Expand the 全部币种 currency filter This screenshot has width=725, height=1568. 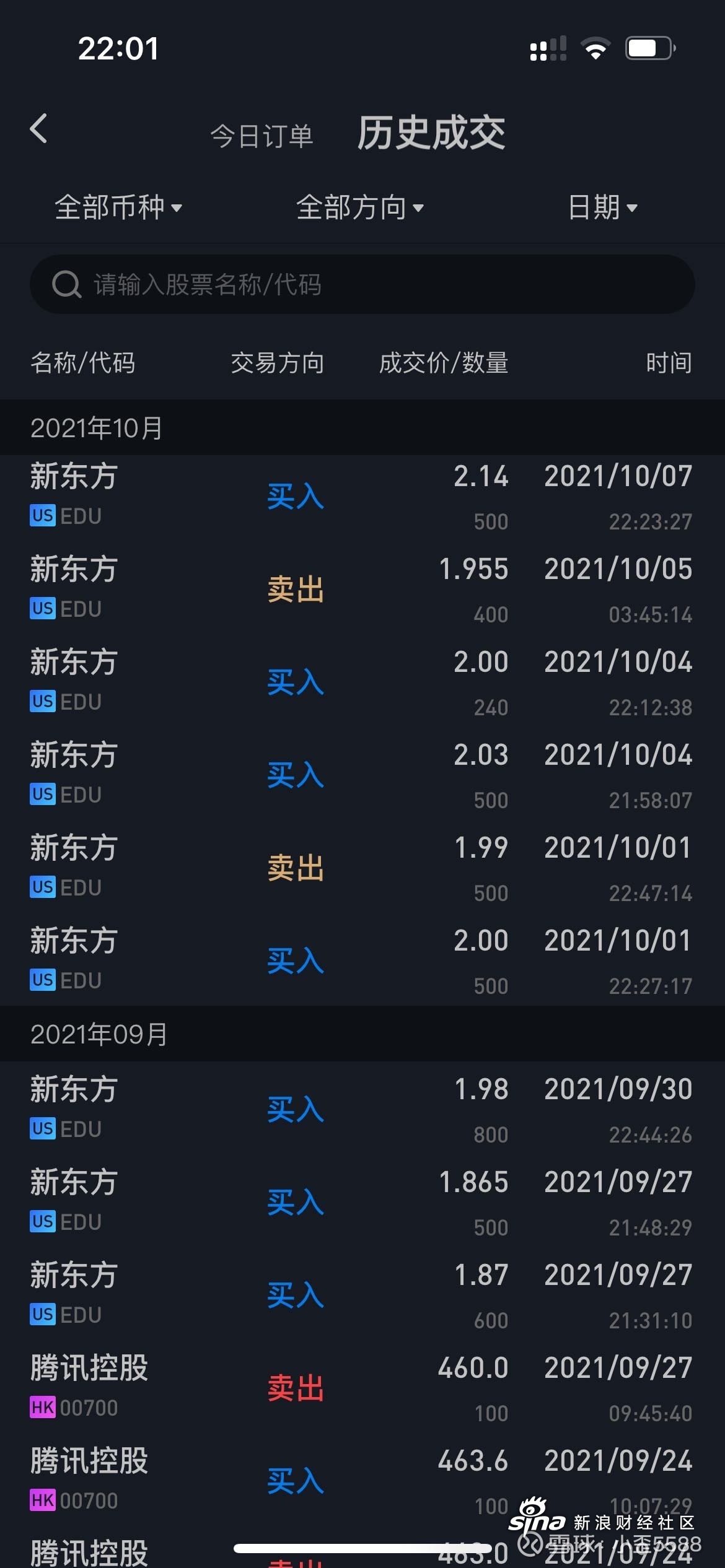click(118, 207)
